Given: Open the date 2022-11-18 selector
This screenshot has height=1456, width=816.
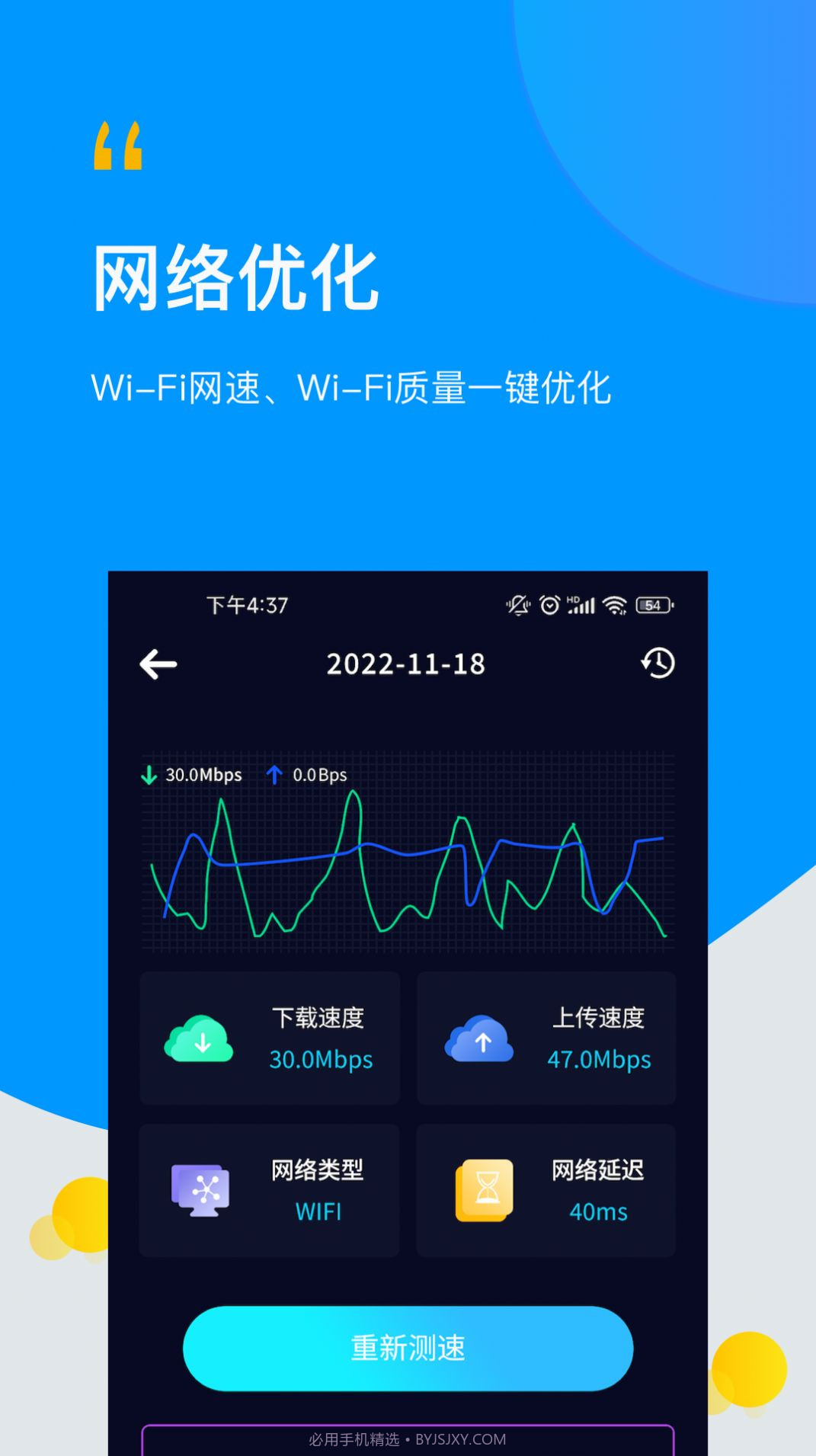Looking at the screenshot, I should pos(408,664).
